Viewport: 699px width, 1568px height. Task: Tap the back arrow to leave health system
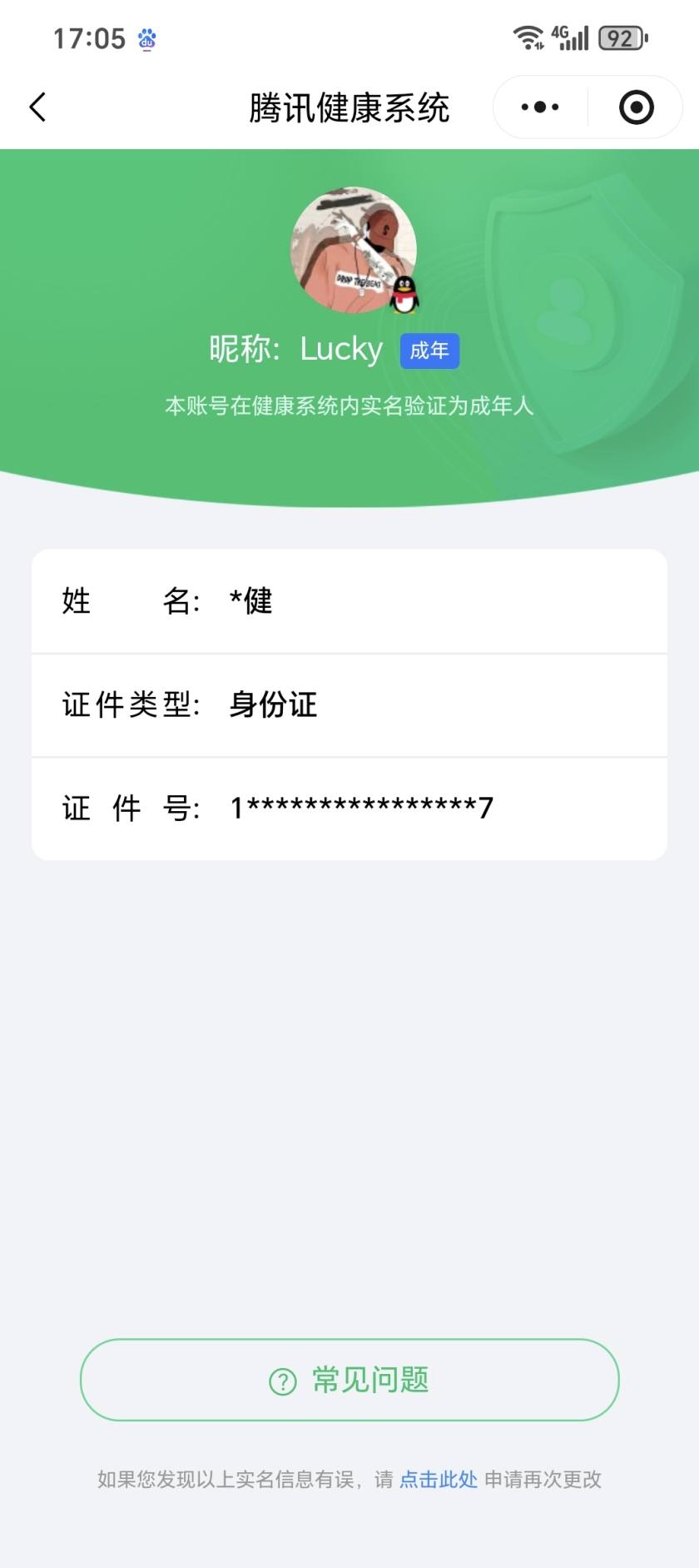click(37, 107)
